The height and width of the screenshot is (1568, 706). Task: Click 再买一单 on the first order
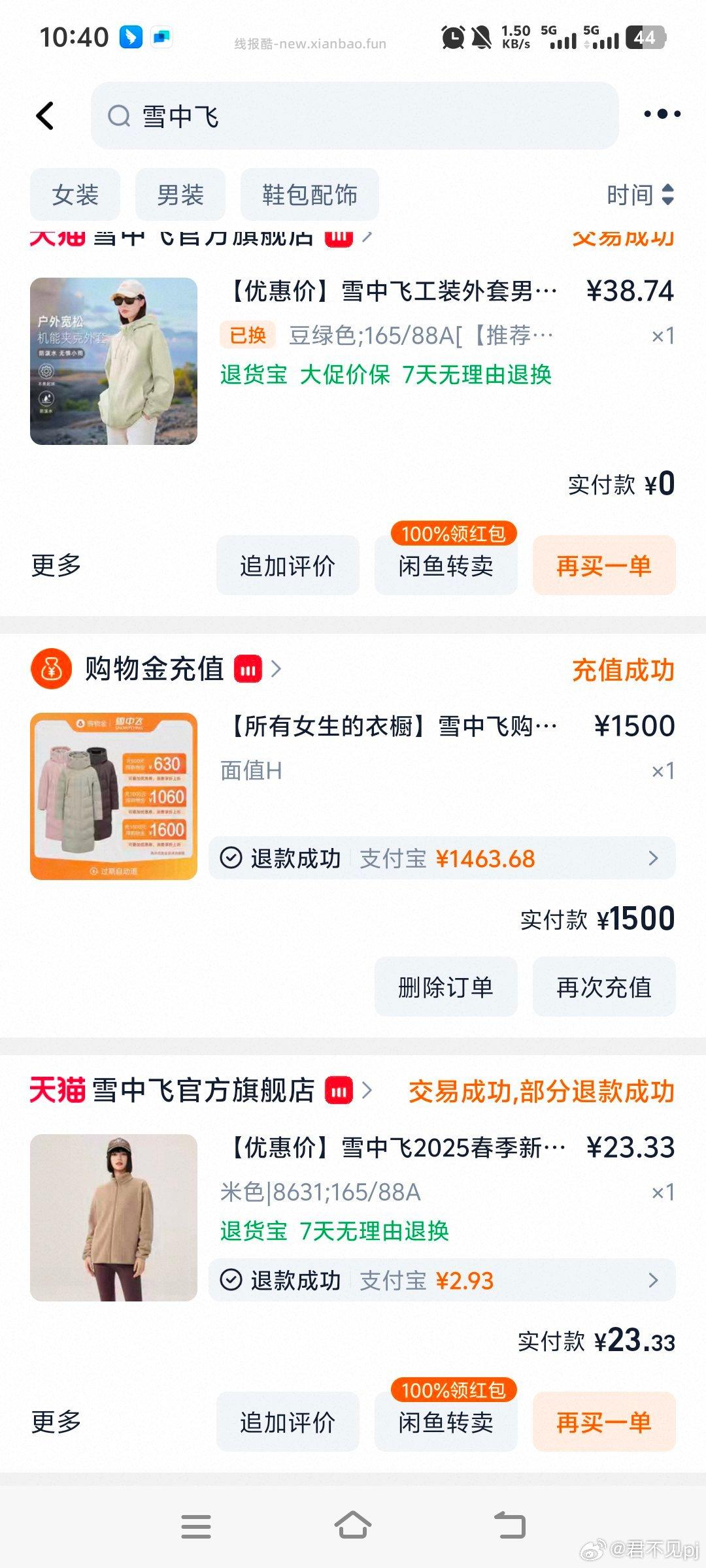(x=603, y=566)
